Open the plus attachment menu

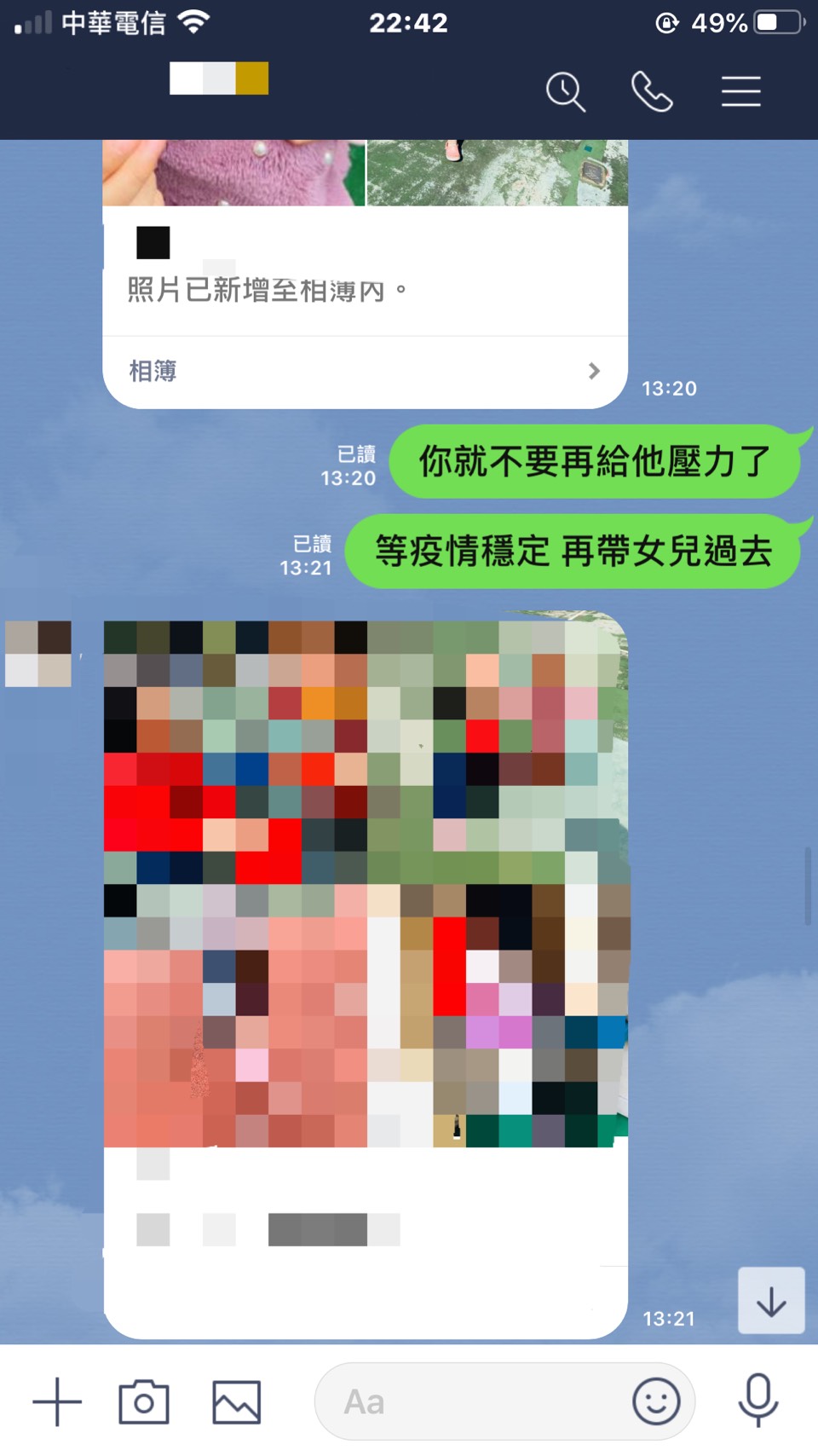click(57, 1401)
